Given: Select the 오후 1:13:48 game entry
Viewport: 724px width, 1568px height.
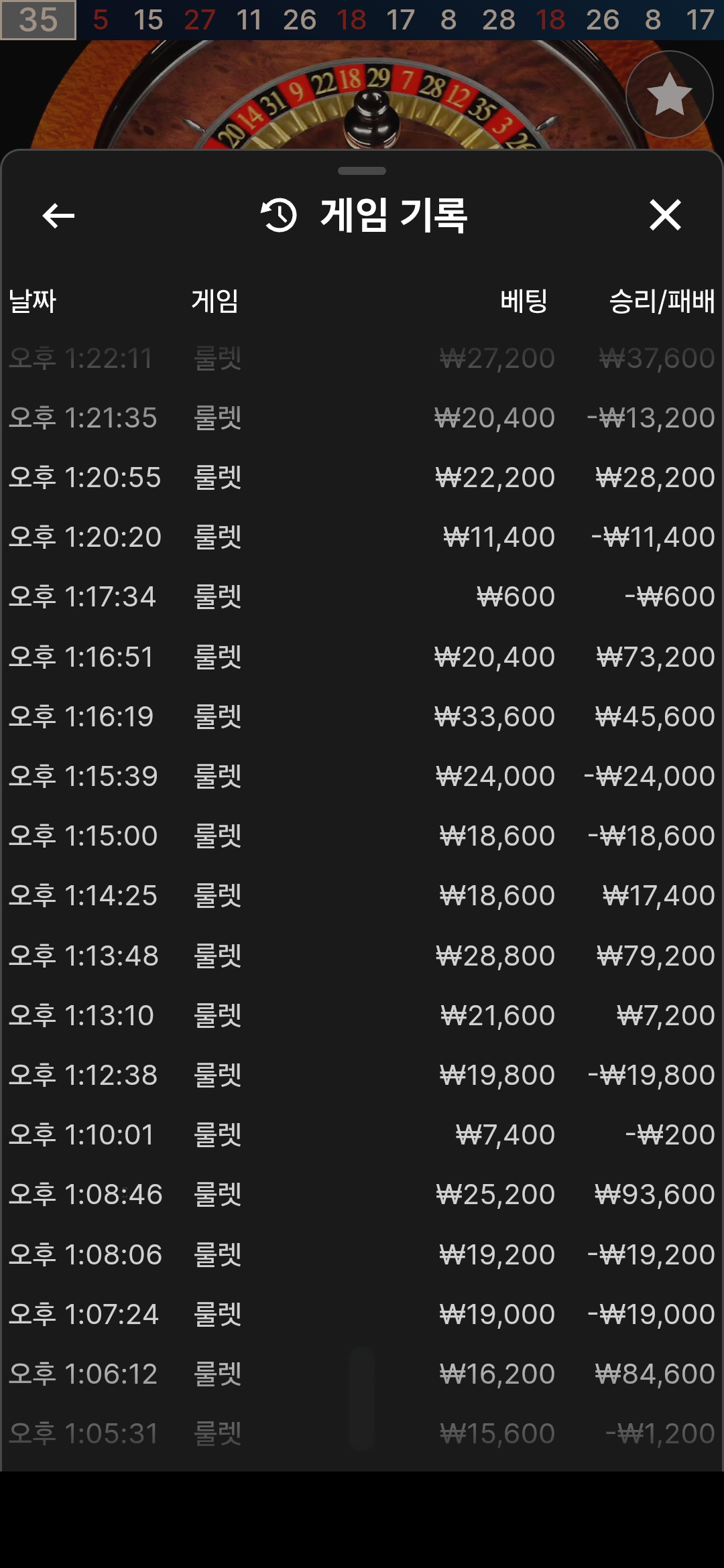Looking at the screenshot, I should (362, 956).
